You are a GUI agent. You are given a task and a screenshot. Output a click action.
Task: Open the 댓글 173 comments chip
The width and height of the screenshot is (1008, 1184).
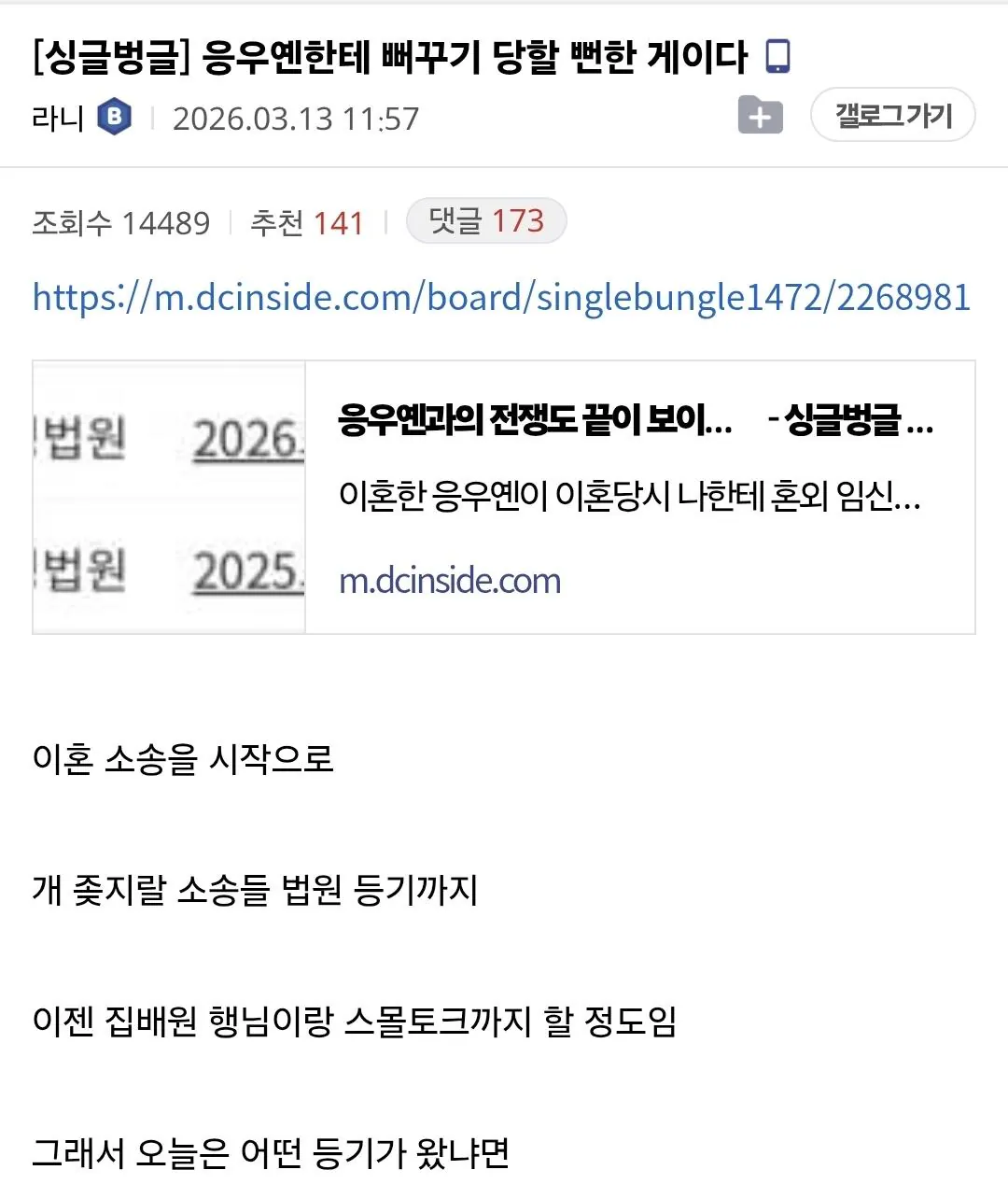coord(485,221)
